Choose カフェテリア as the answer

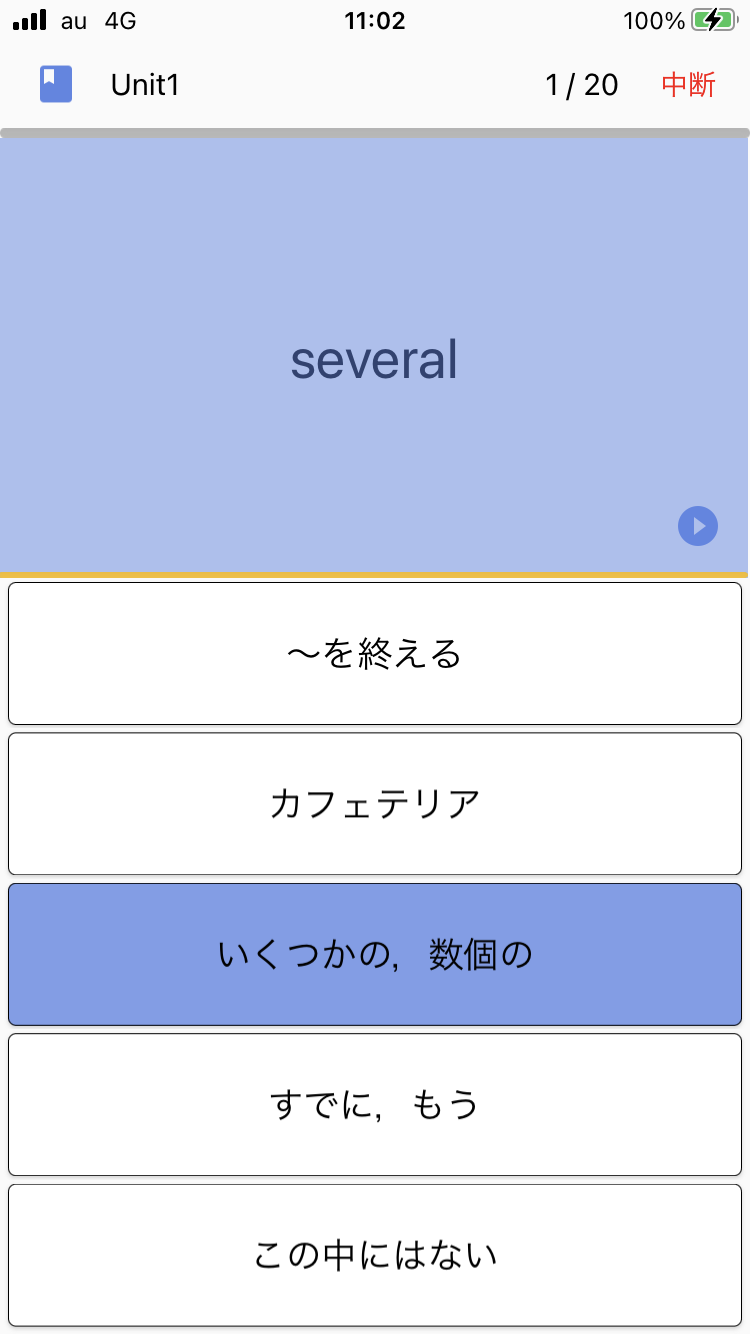click(x=375, y=804)
